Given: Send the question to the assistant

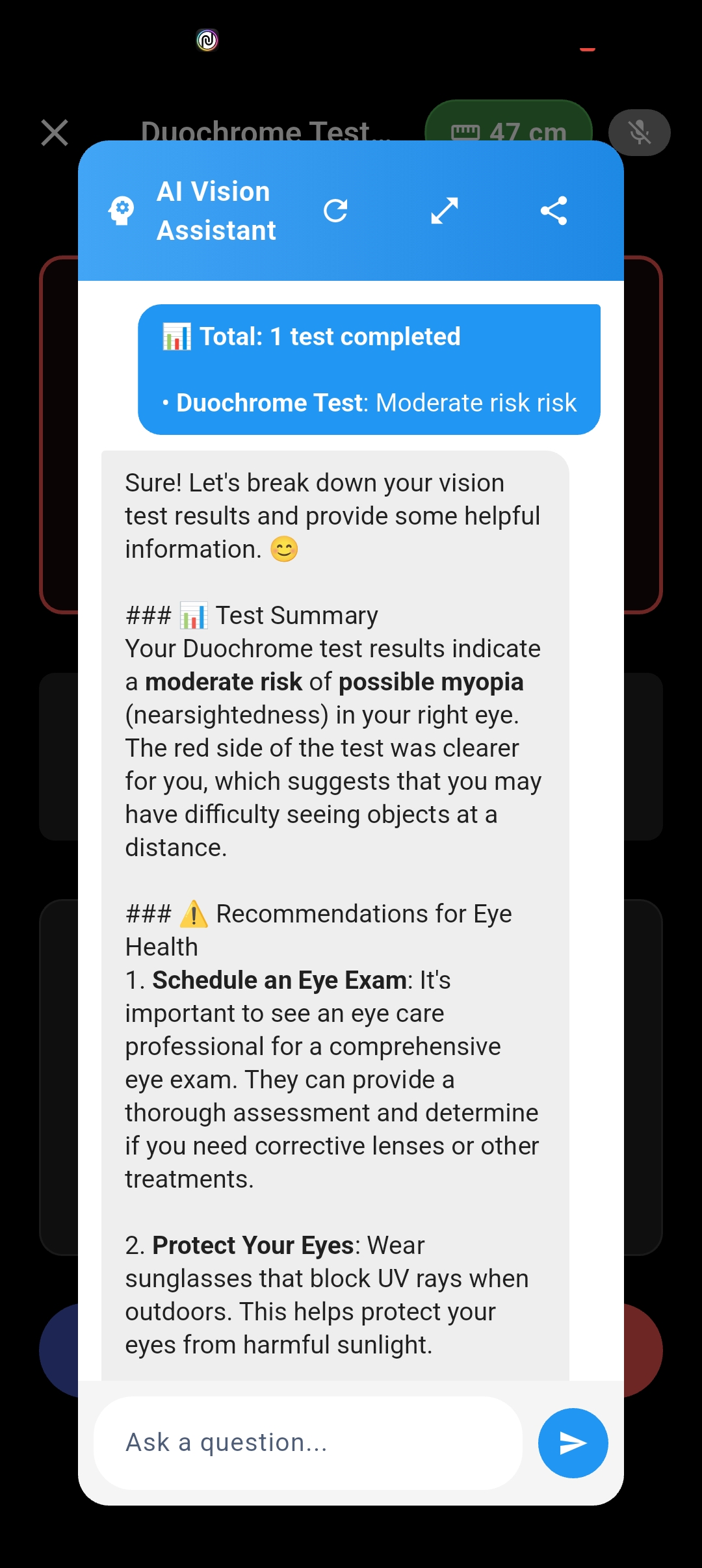Looking at the screenshot, I should coord(573,1443).
